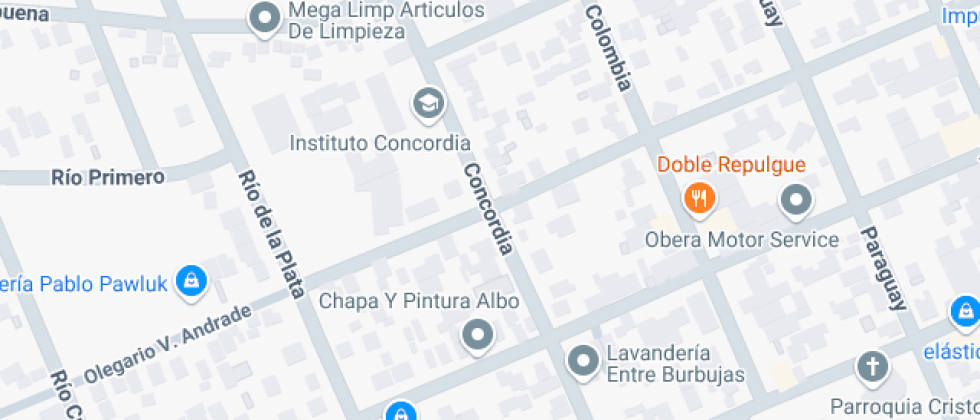Select the Instituto Concordia marker
This screenshot has width=980, height=420.
429,103
